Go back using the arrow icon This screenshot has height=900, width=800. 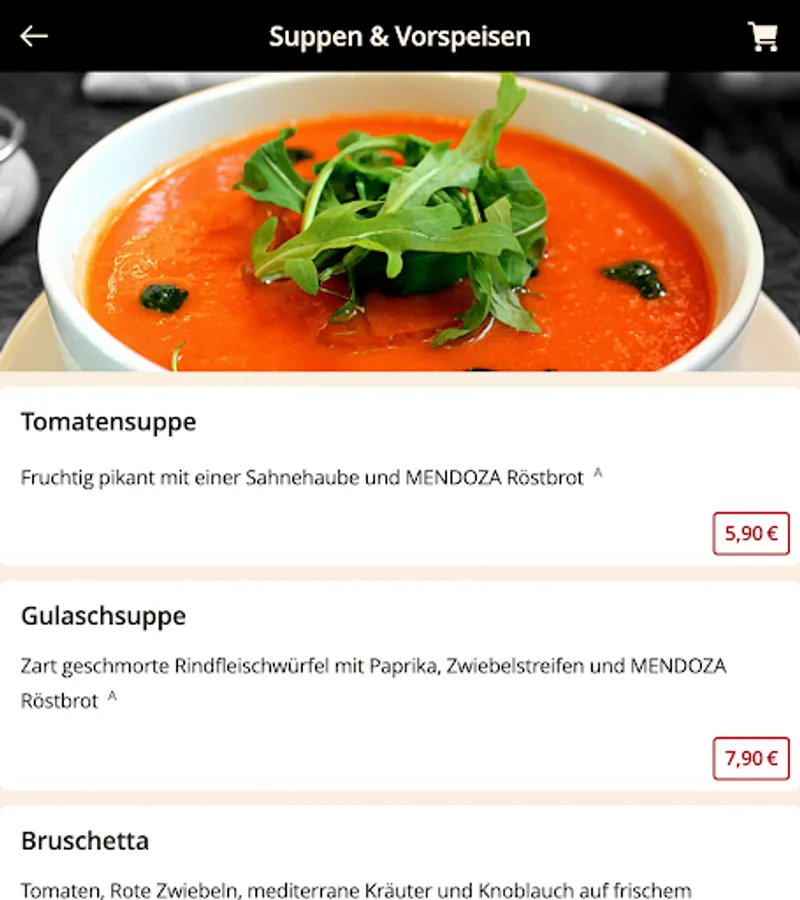[x=34, y=37]
